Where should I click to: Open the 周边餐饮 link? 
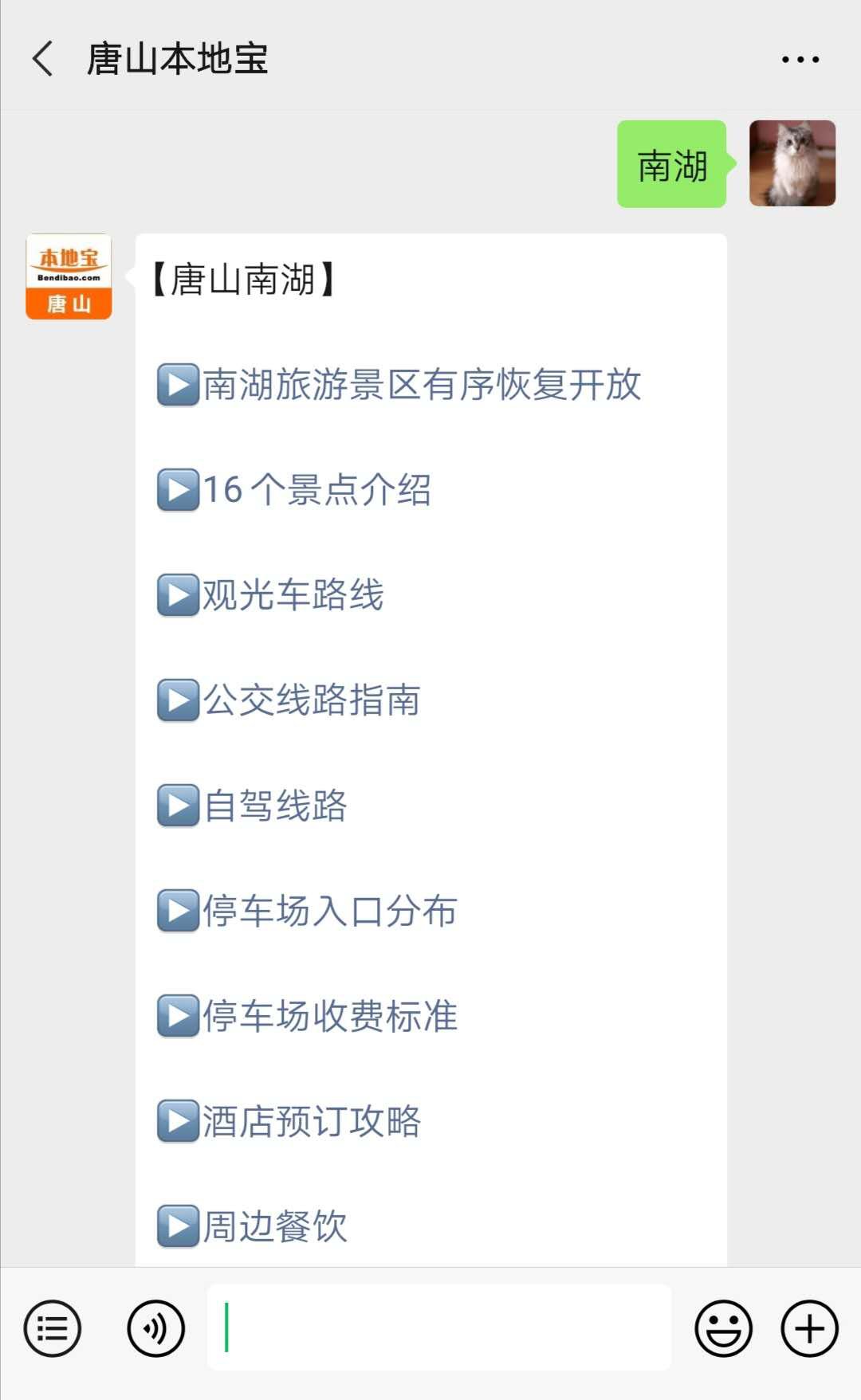pos(275,1226)
